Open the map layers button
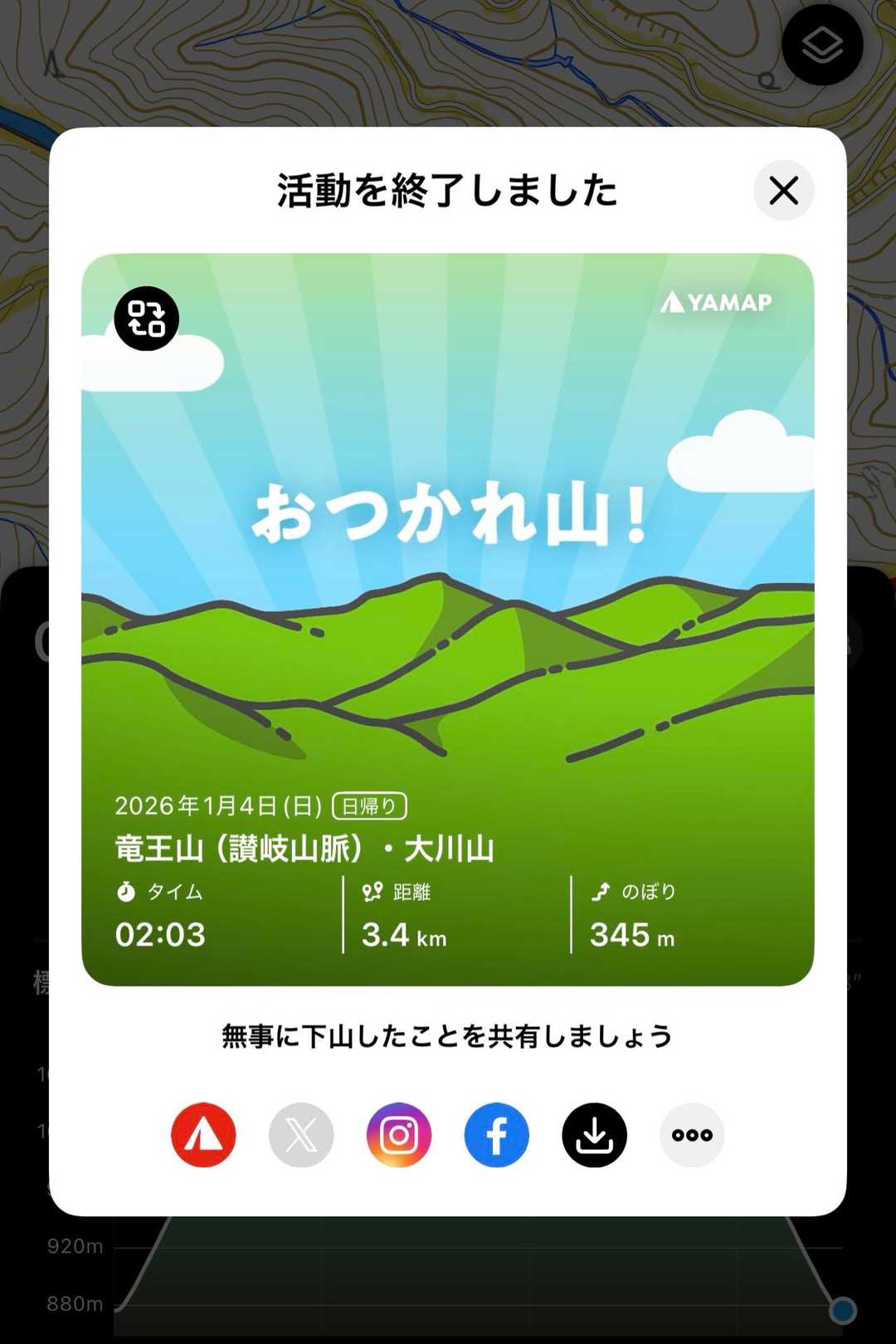This screenshot has height=1344, width=896. click(x=821, y=45)
